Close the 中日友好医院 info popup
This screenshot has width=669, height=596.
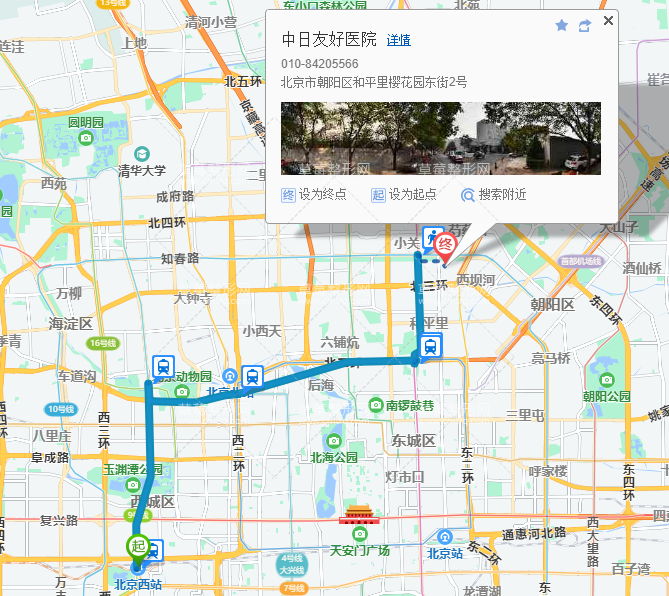click(608, 20)
